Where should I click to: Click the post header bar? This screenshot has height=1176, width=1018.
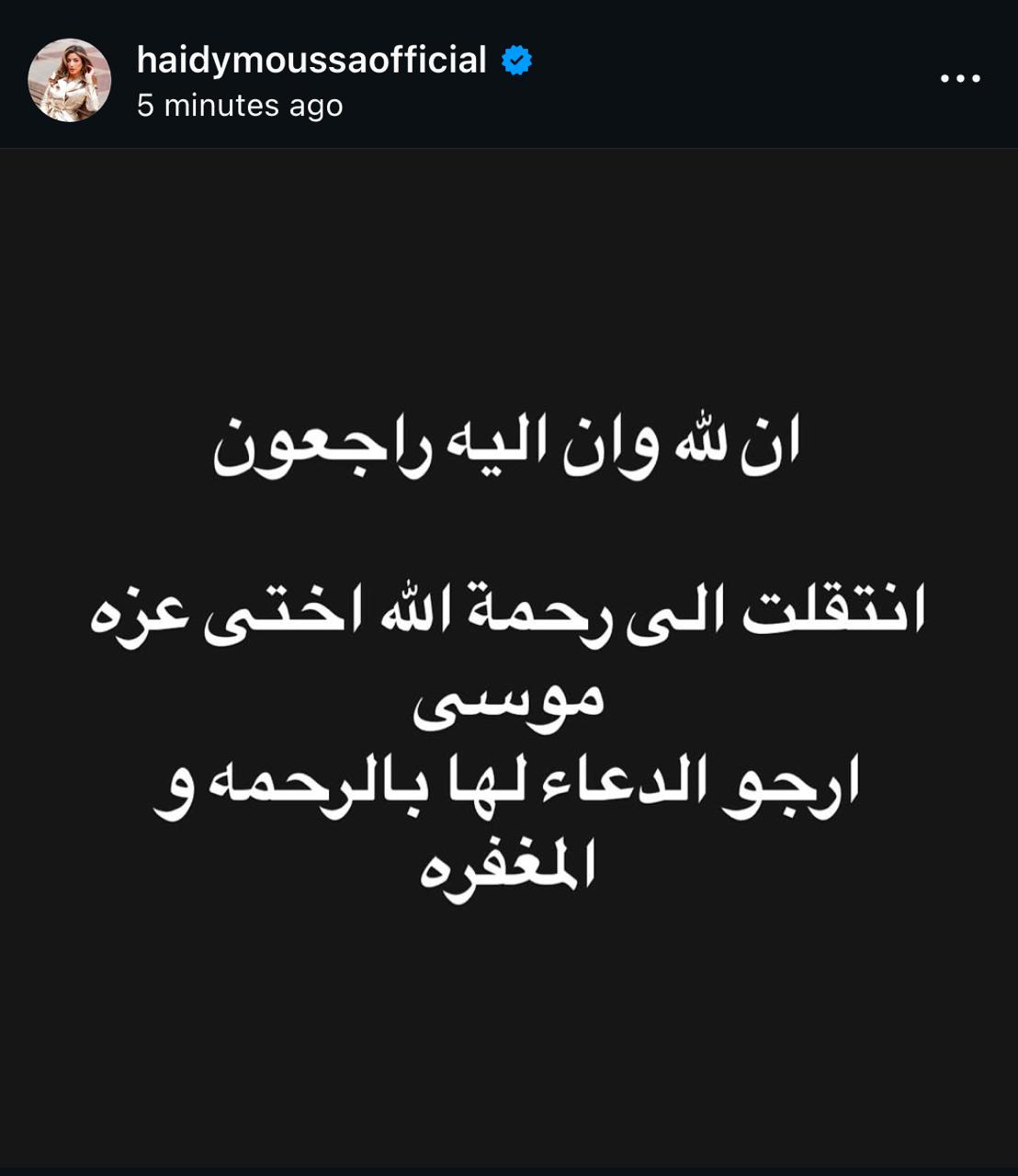pos(509,73)
